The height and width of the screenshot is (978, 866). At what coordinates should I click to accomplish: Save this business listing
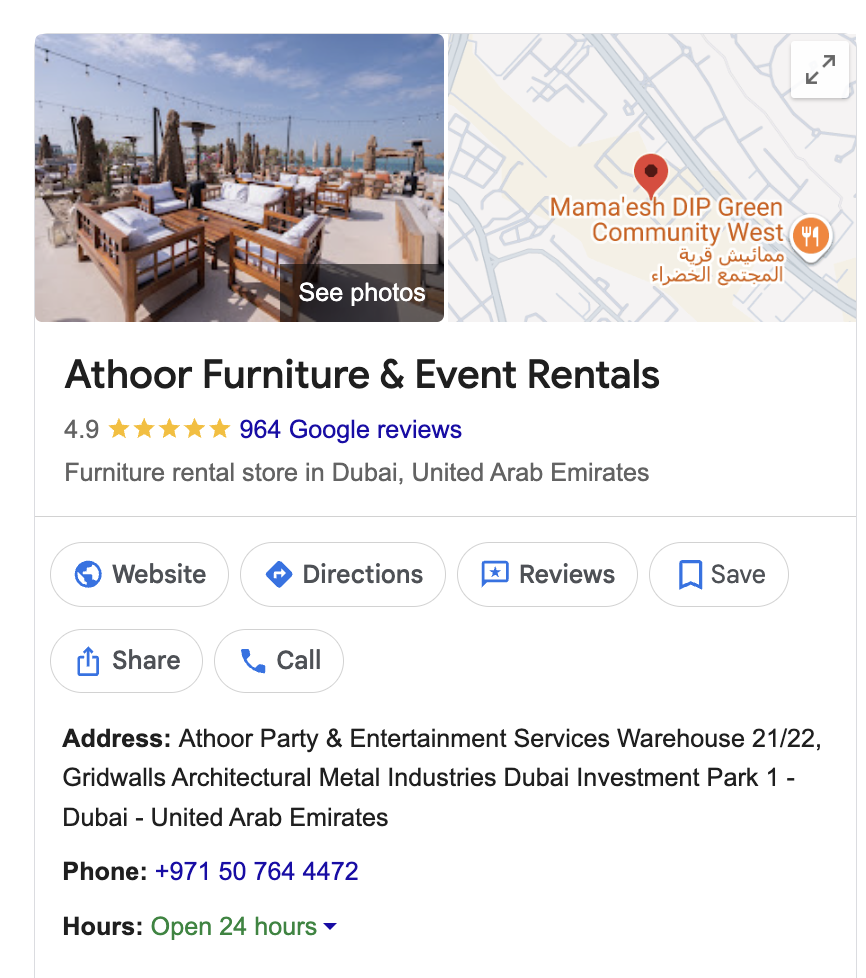point(719,574)
